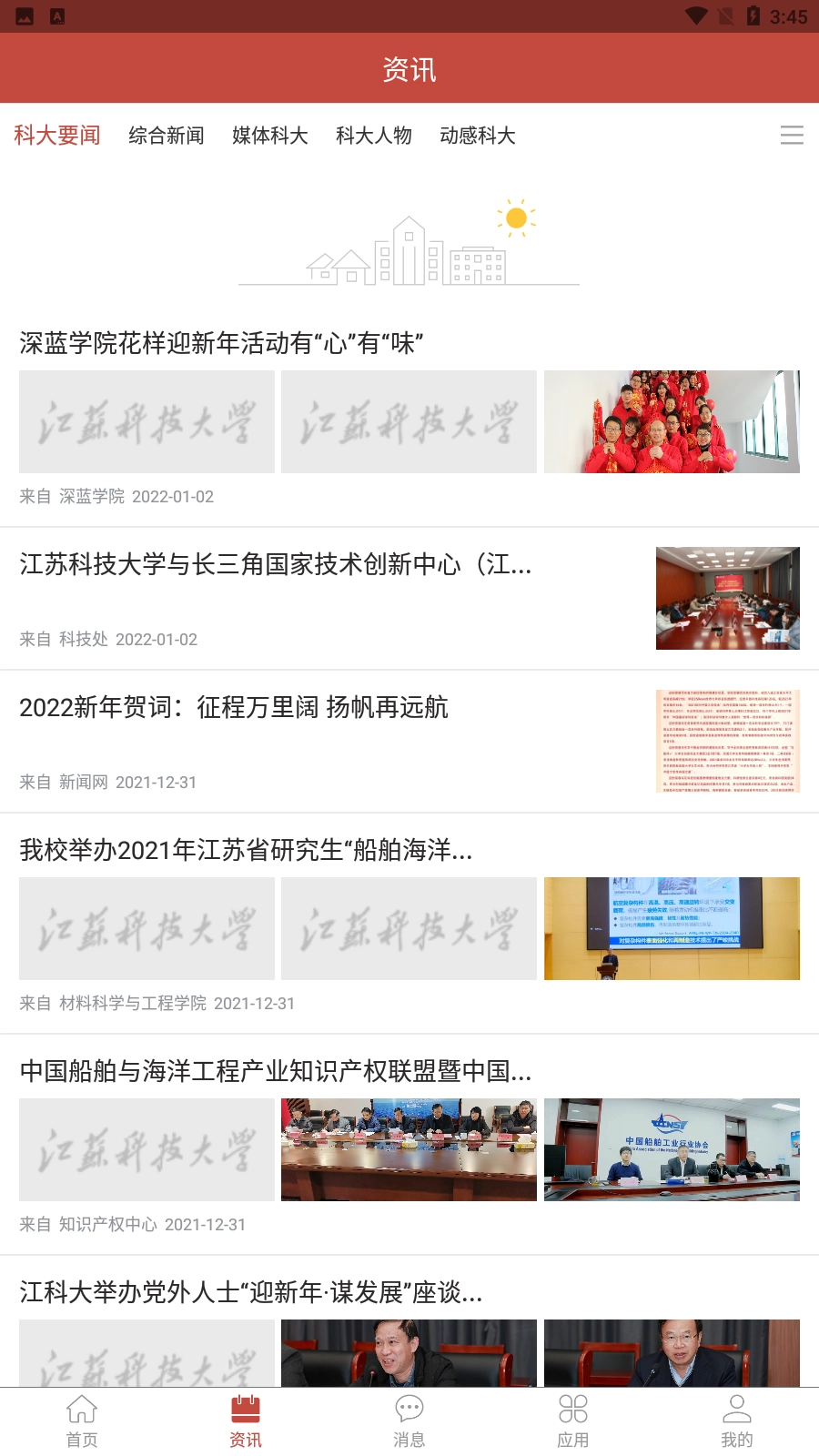Viewport: 819px width, 1456px height.
Task: Open the 2022新年贺词 article
Action: coord(237,709)
